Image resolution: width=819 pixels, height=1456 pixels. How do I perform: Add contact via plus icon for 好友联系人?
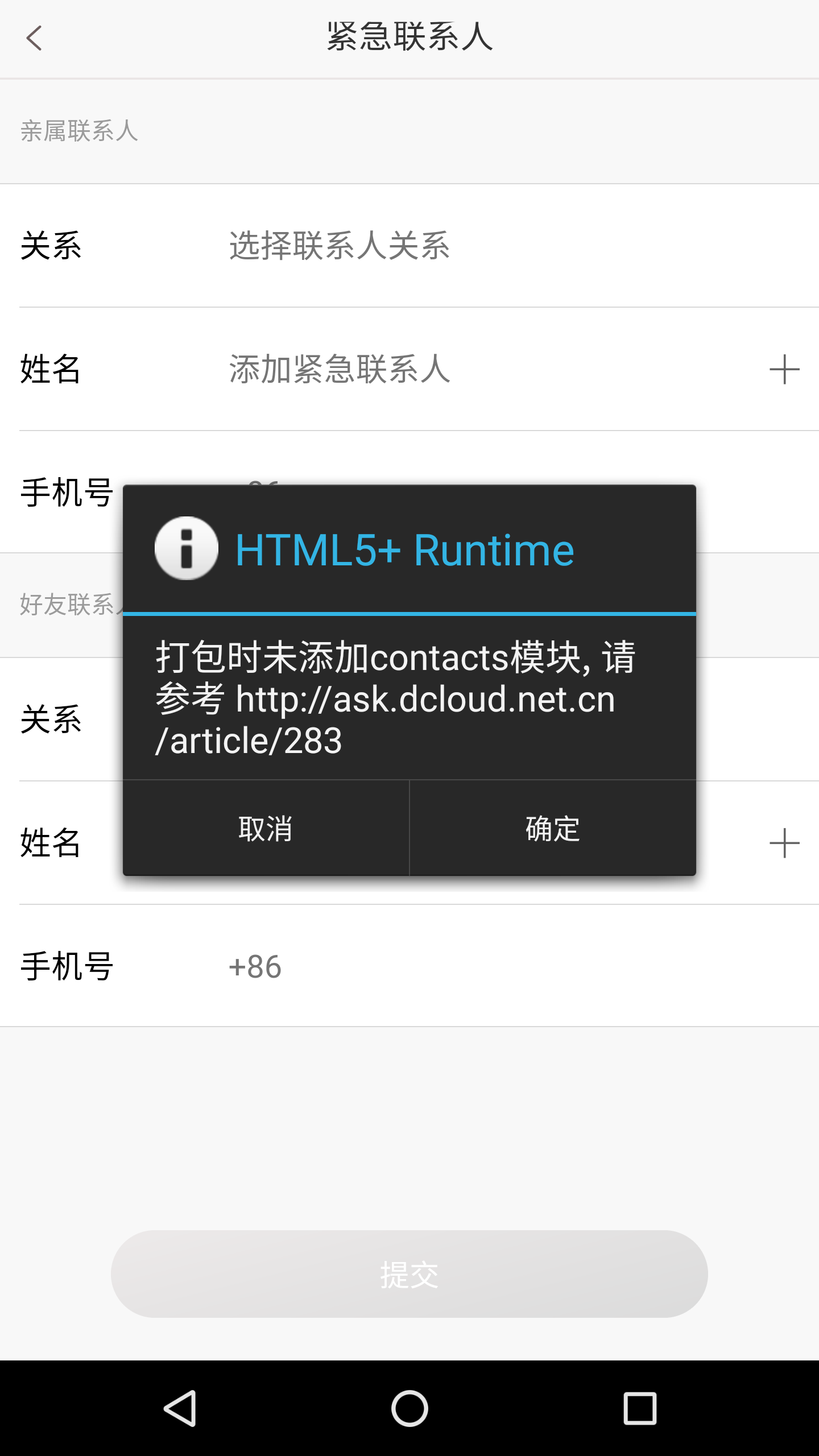pyautogui.click(x=784, y=843)
